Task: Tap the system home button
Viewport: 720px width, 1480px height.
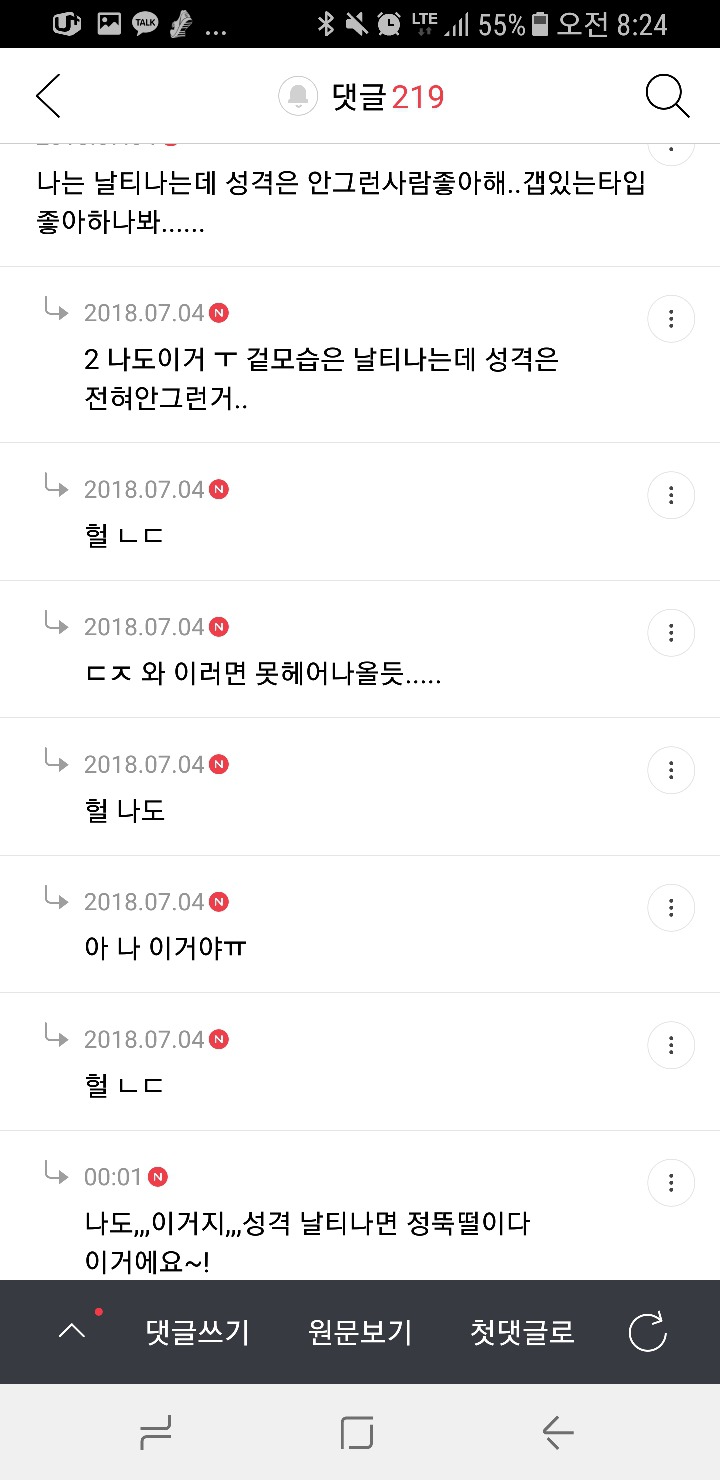Action: click(357, 1433)
